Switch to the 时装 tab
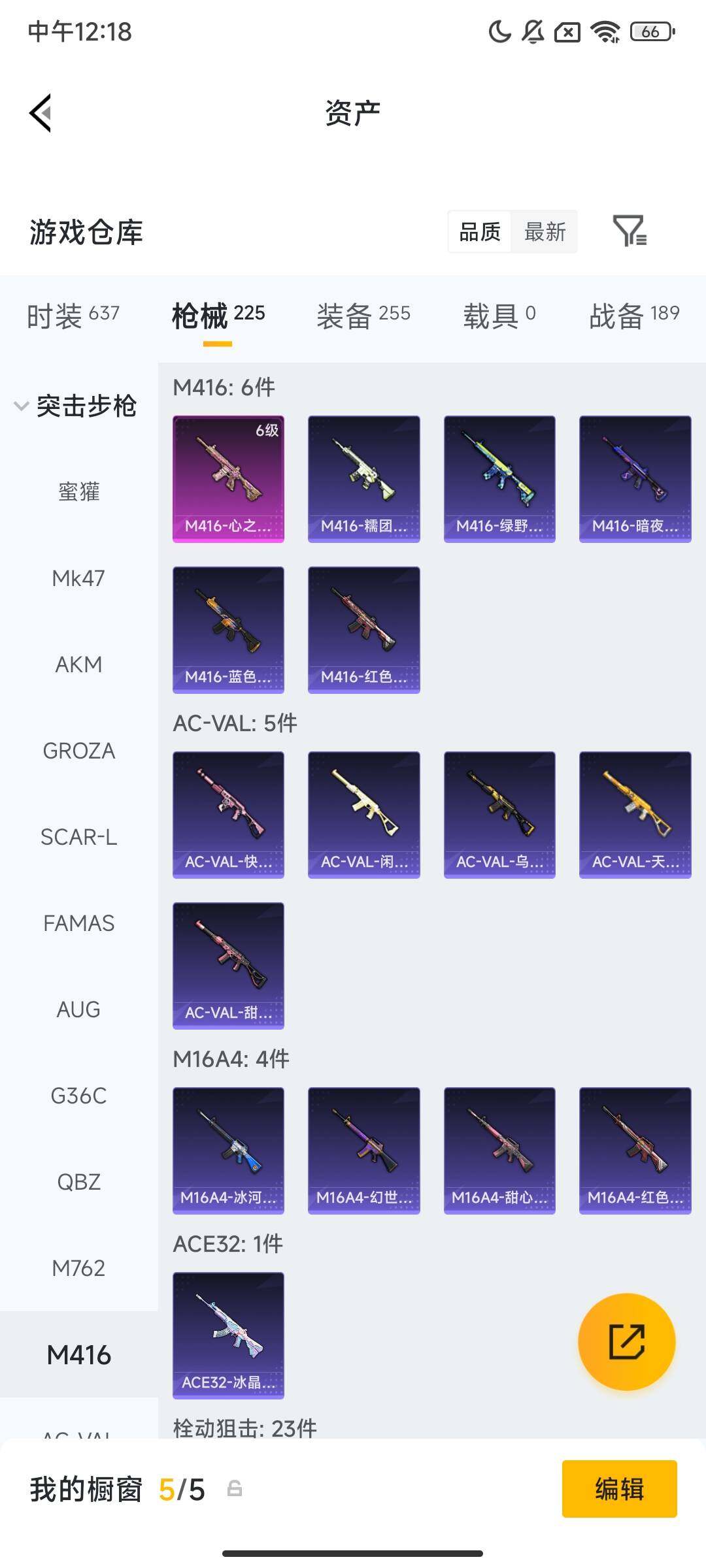This screenshot has width=706, height=1568. click(73, 316)
